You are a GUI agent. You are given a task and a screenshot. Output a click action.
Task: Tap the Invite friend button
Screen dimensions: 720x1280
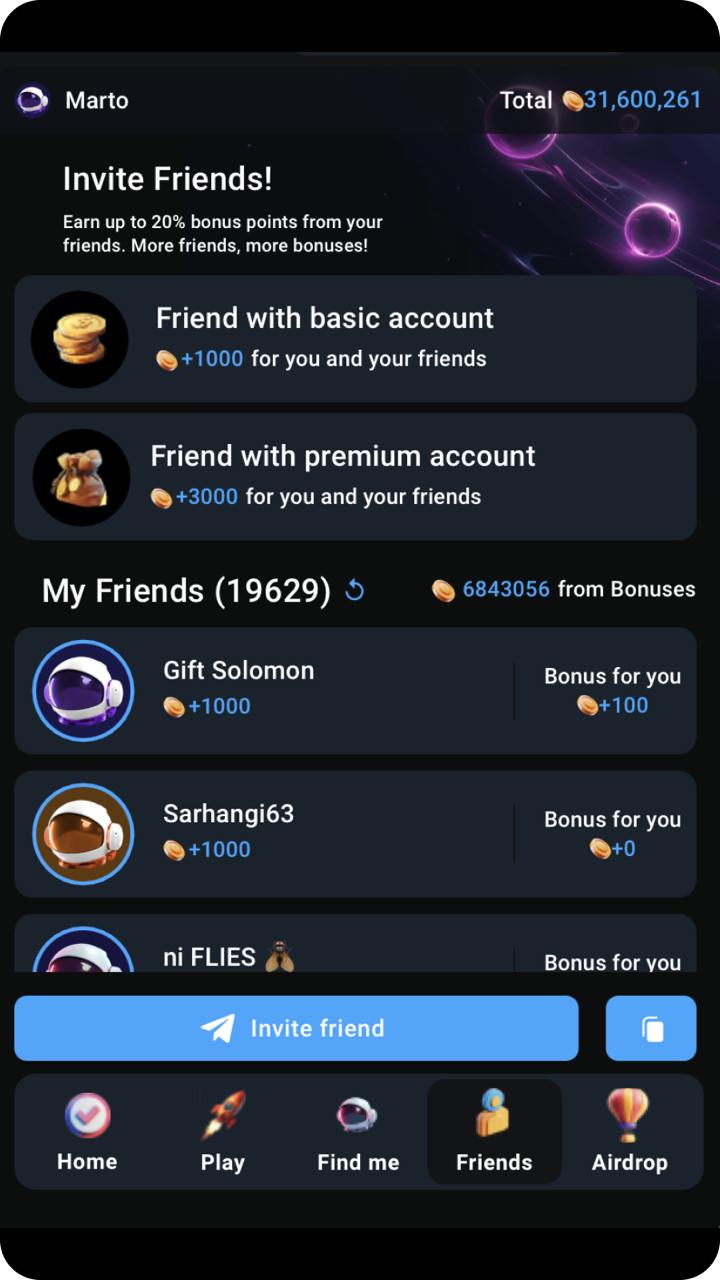point(296,1028)
